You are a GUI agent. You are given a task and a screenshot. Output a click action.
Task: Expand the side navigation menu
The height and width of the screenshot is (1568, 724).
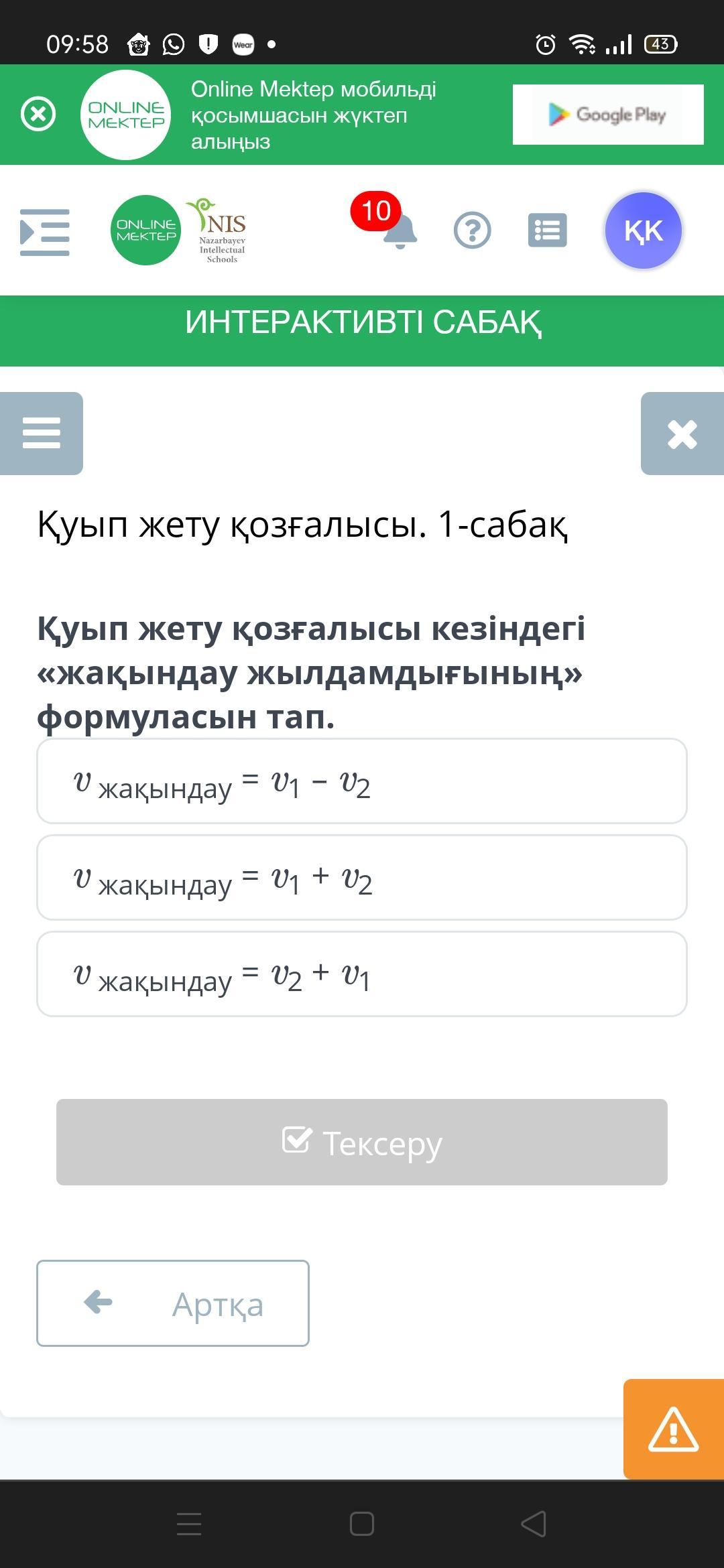45,232
